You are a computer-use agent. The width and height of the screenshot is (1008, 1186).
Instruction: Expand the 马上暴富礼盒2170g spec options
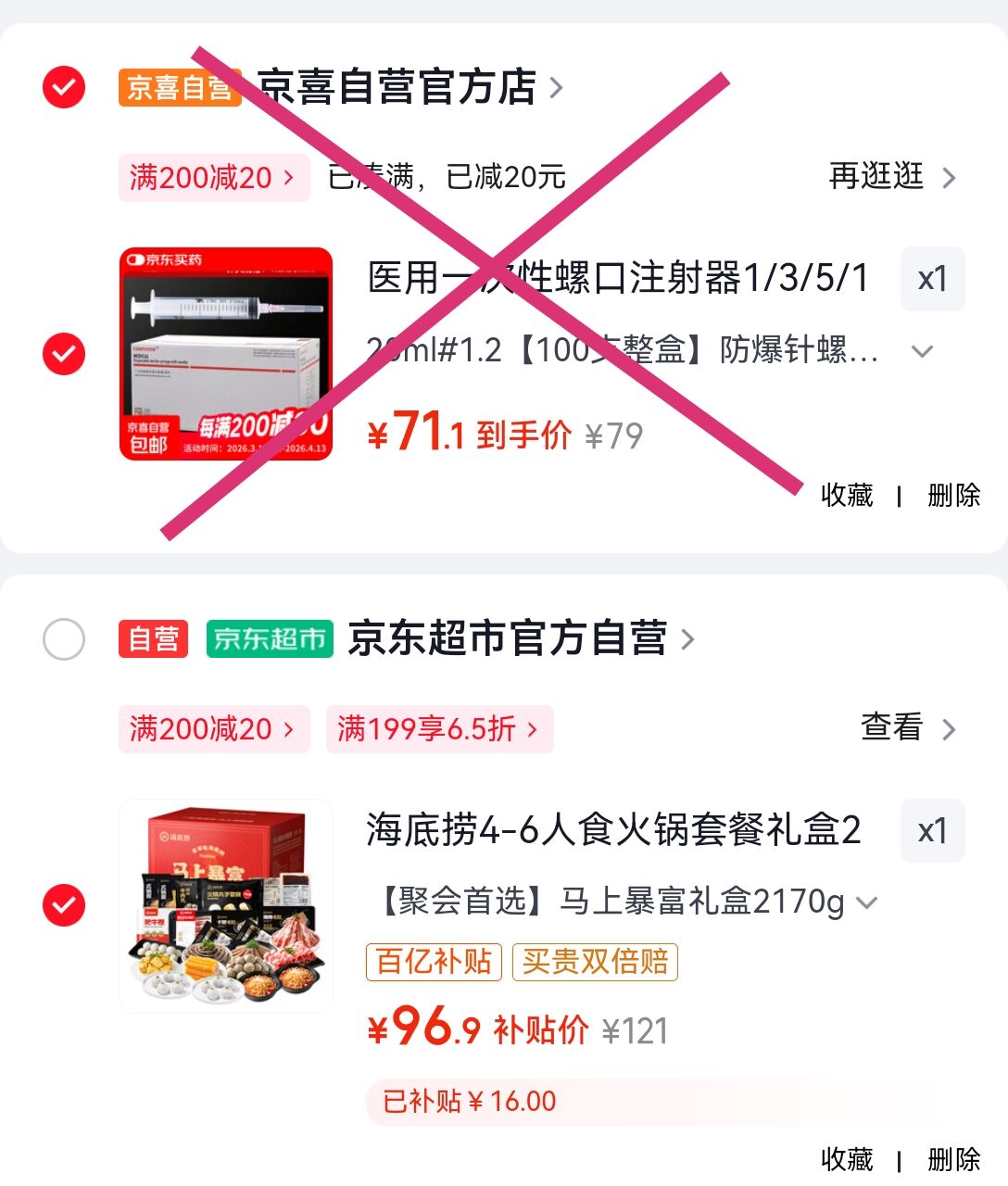click(x=867, y=902)
